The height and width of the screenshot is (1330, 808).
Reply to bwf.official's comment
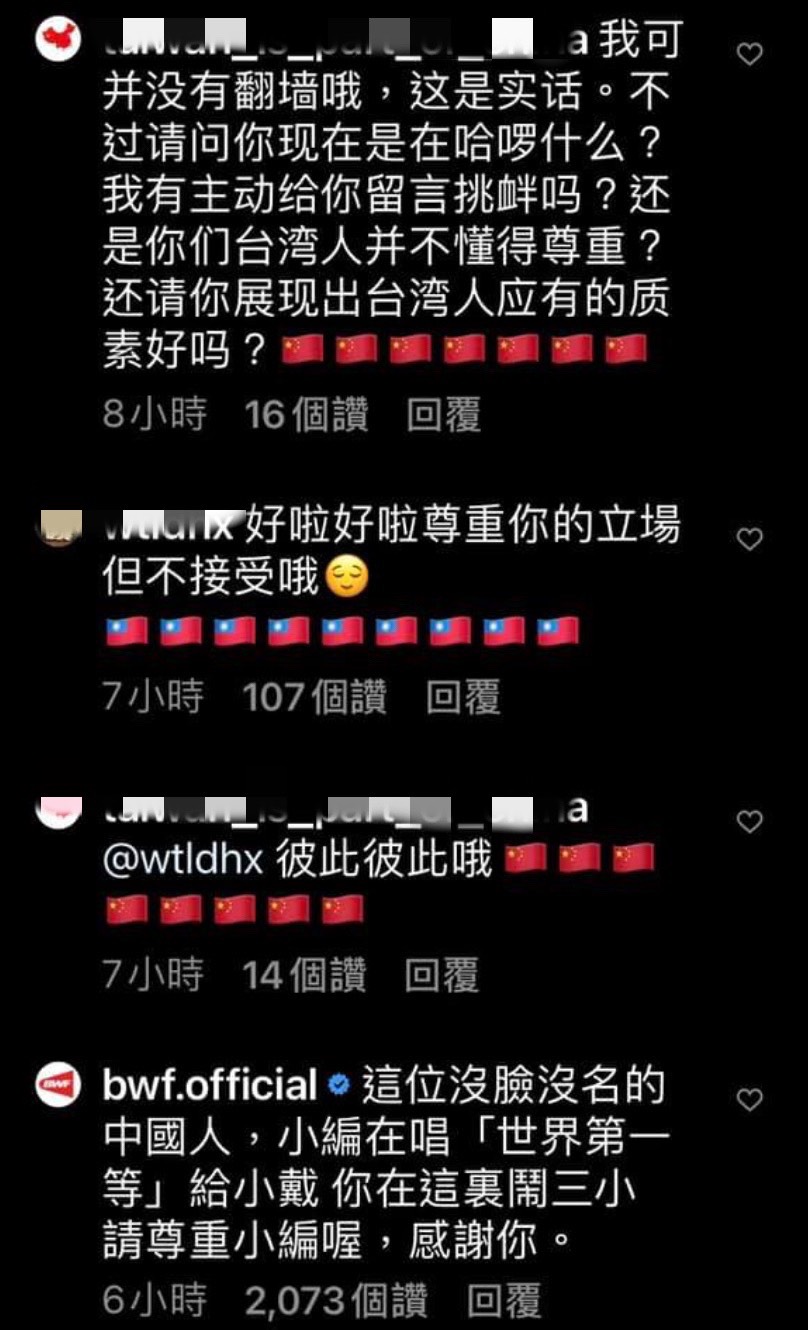[x=504, y=1301]
